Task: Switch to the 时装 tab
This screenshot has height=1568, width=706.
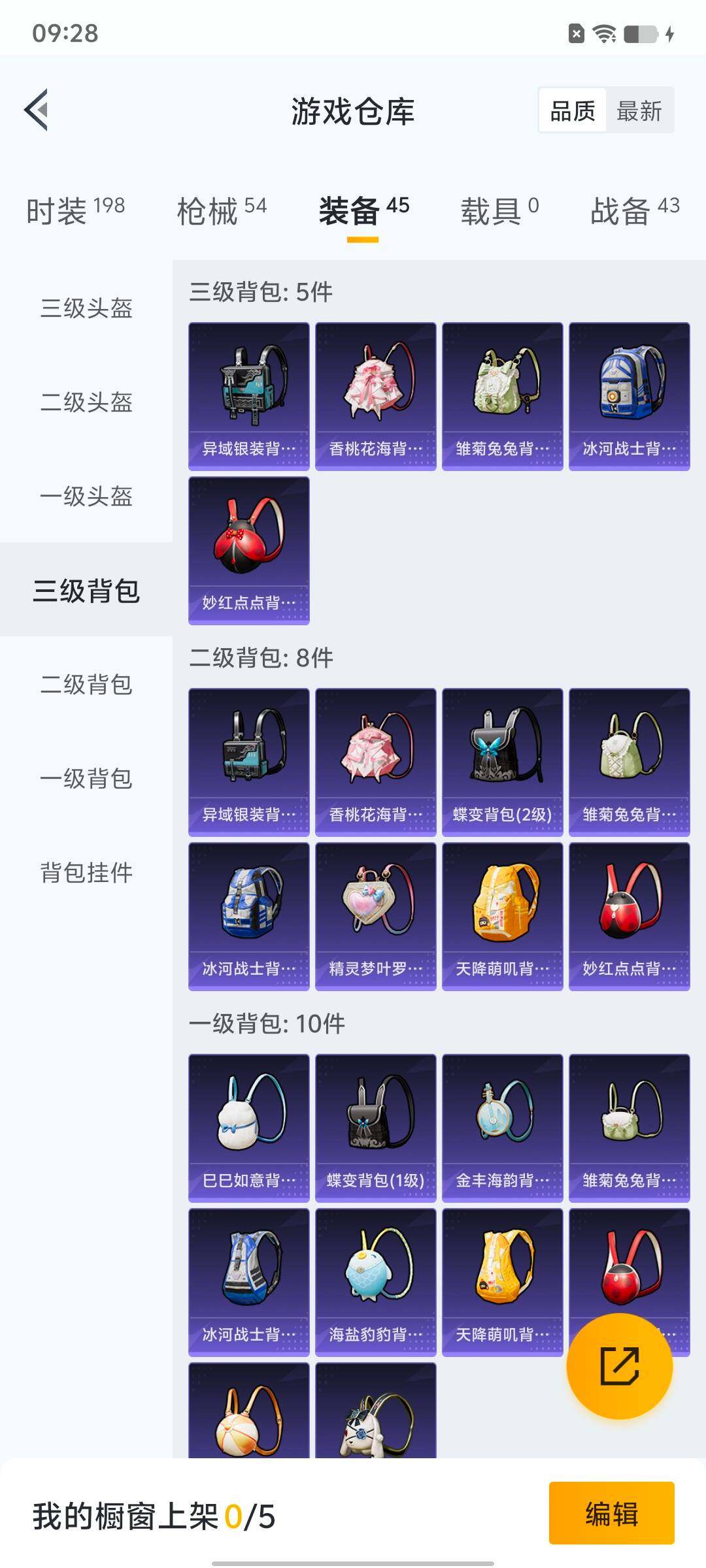Action: pos(75,211)
